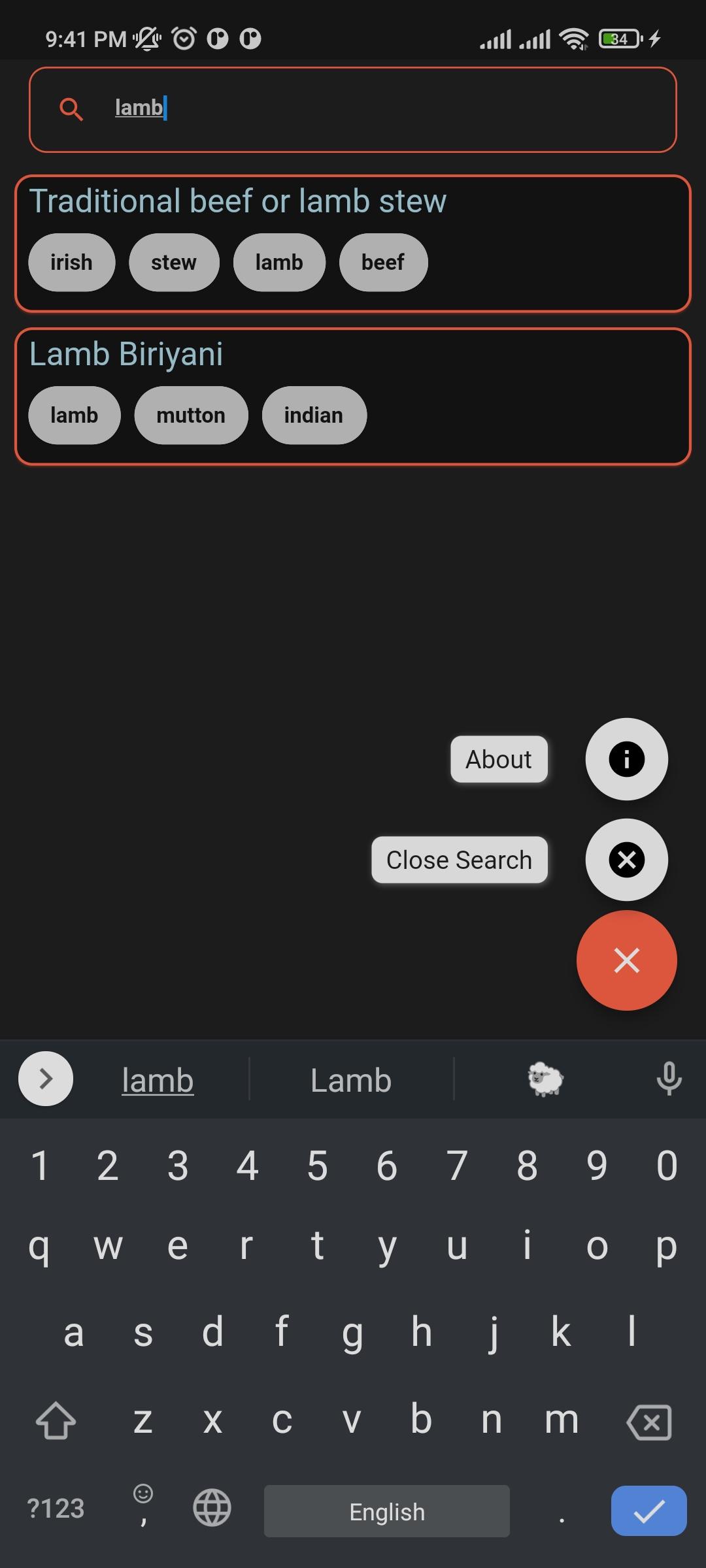The image size is (706, 1568).
Task: Hit the keyboard backspace key
Action: 649,1422
